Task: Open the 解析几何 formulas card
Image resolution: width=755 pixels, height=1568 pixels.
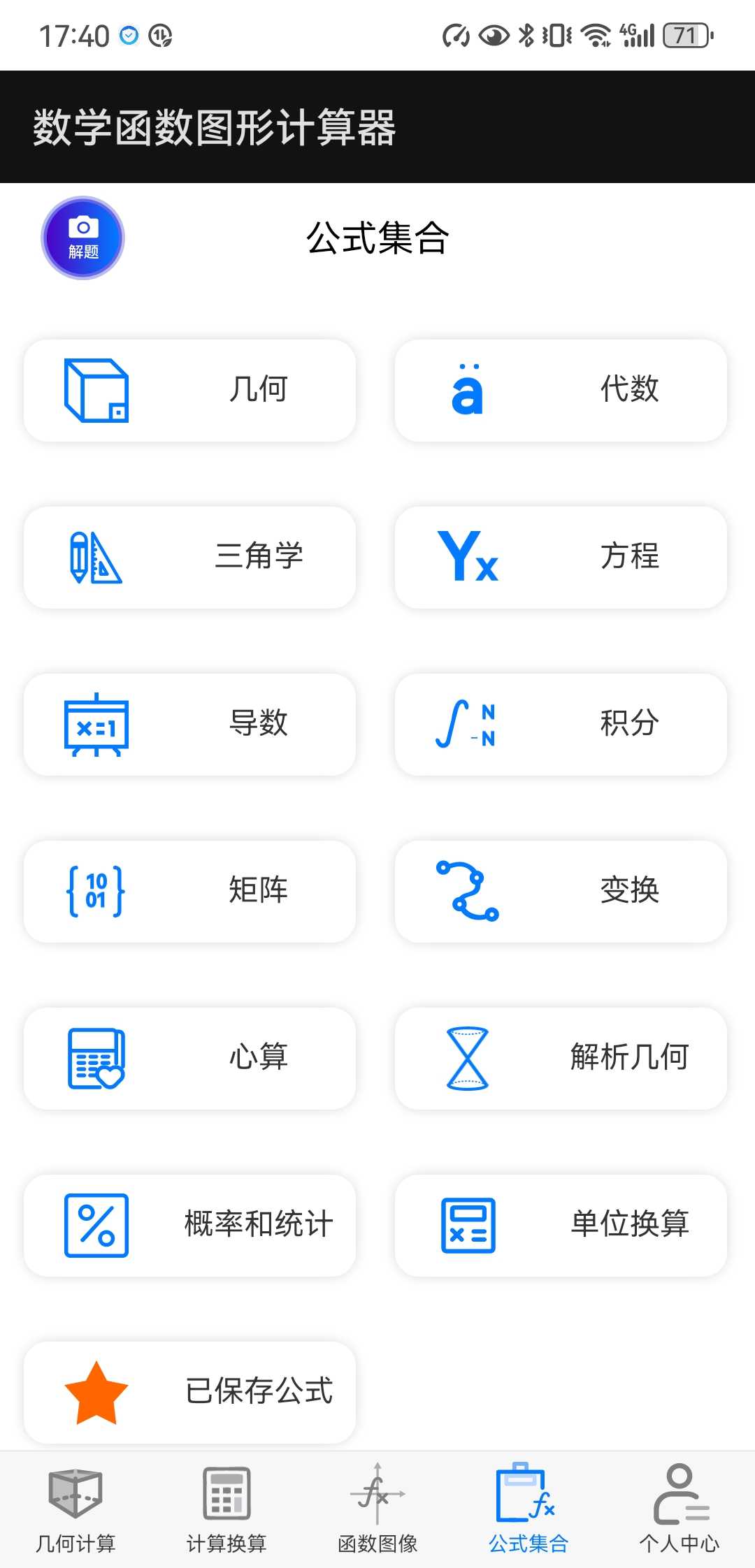Action: (x=561, y=1059)
